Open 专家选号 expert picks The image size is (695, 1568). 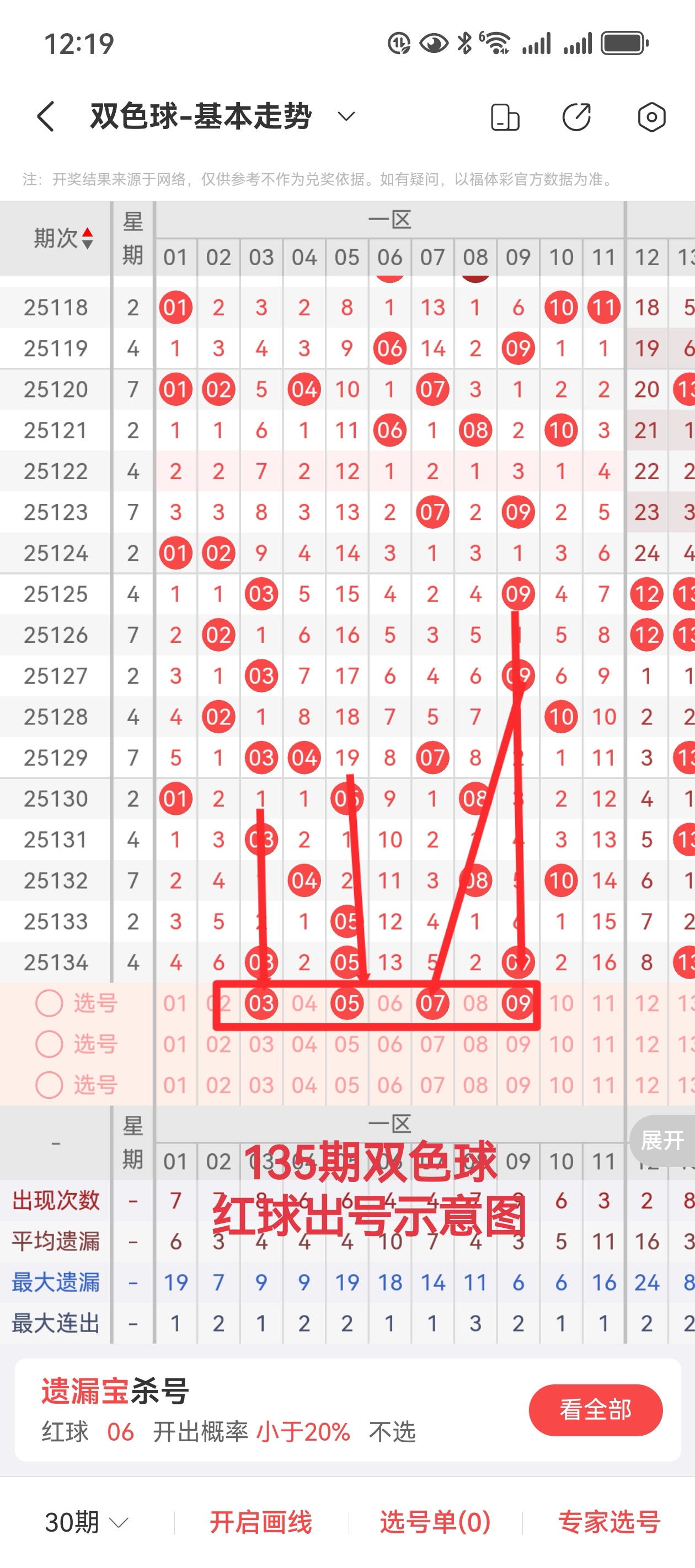coord(609,1522)
